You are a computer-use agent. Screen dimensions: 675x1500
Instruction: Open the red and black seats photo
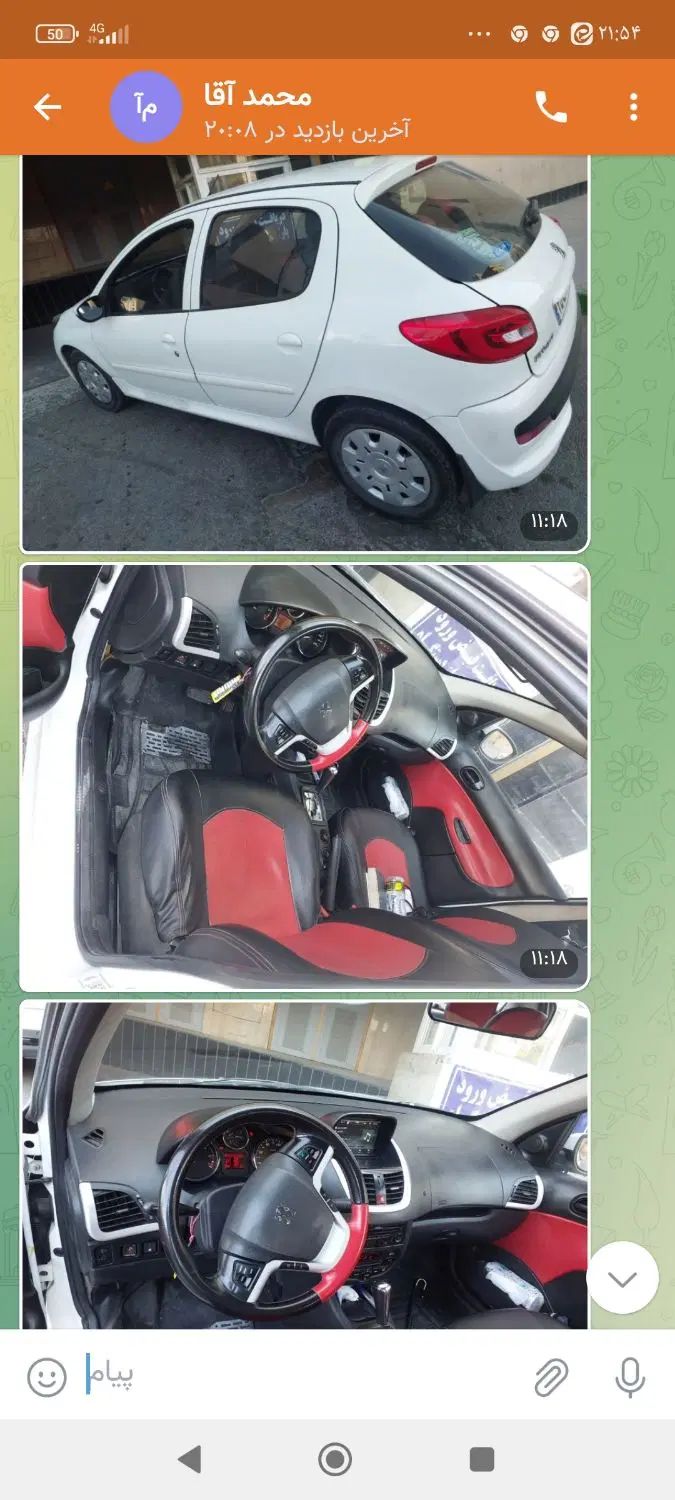(304, 776)
